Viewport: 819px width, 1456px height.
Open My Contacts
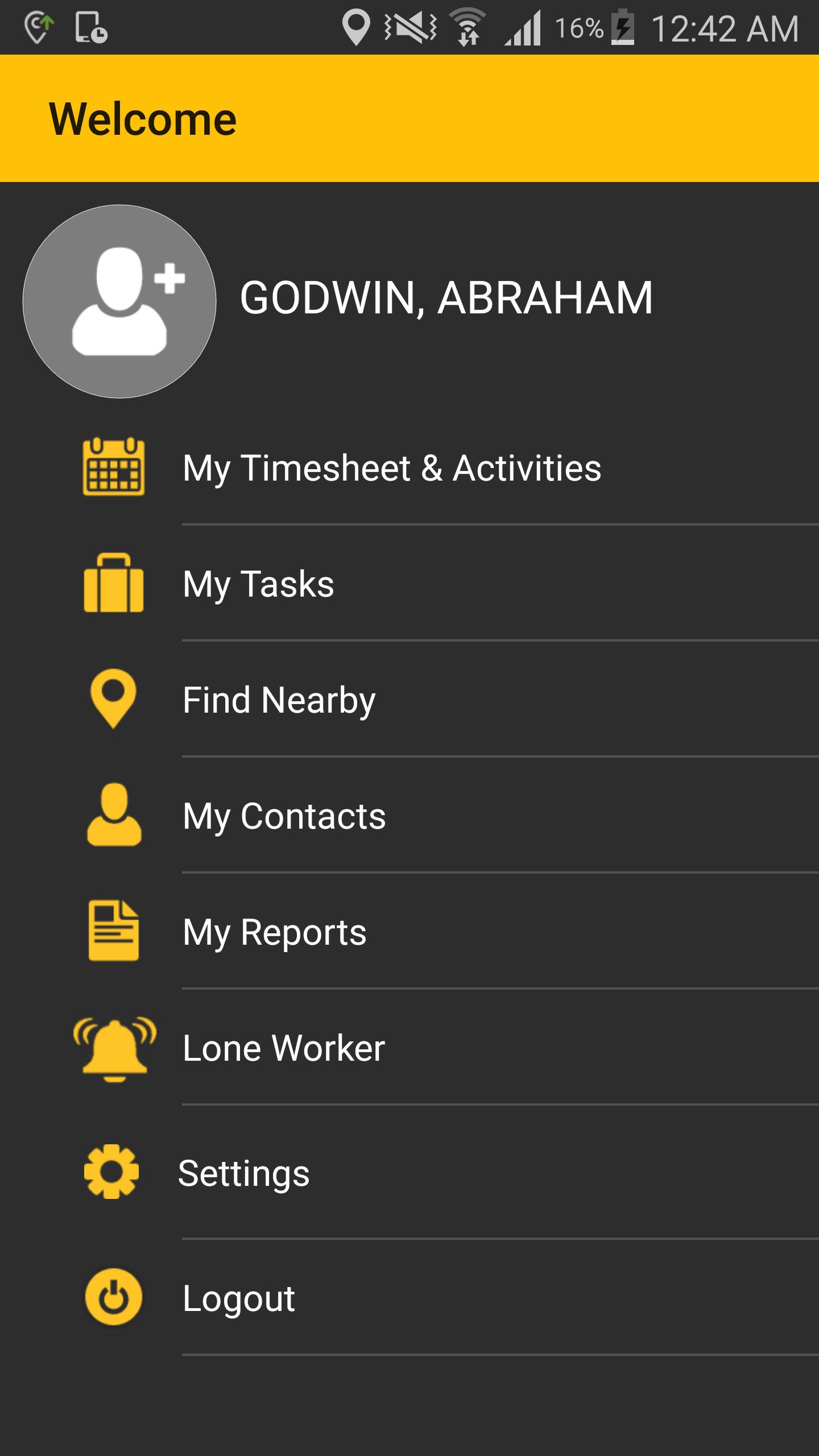(x=409, y=816)
